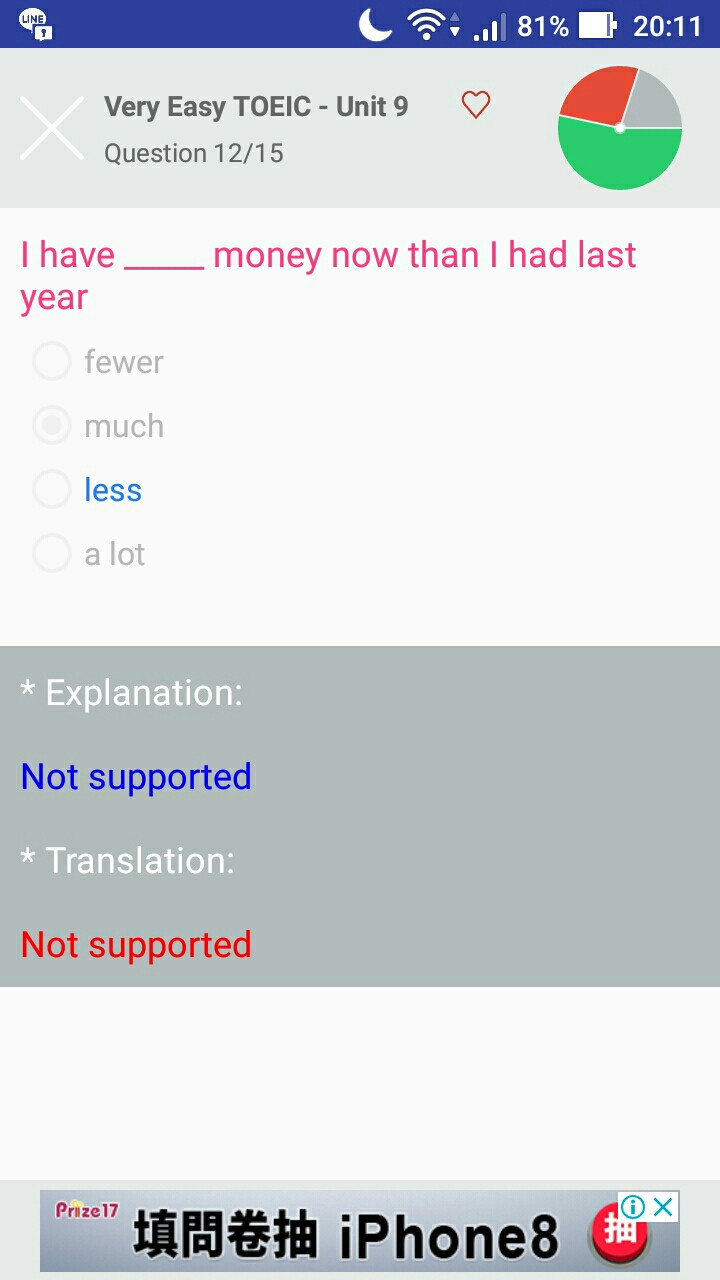This screenshot has width=720, height=1280.
Task: Open the ad info icon
Action: (x=634, y=1207)
